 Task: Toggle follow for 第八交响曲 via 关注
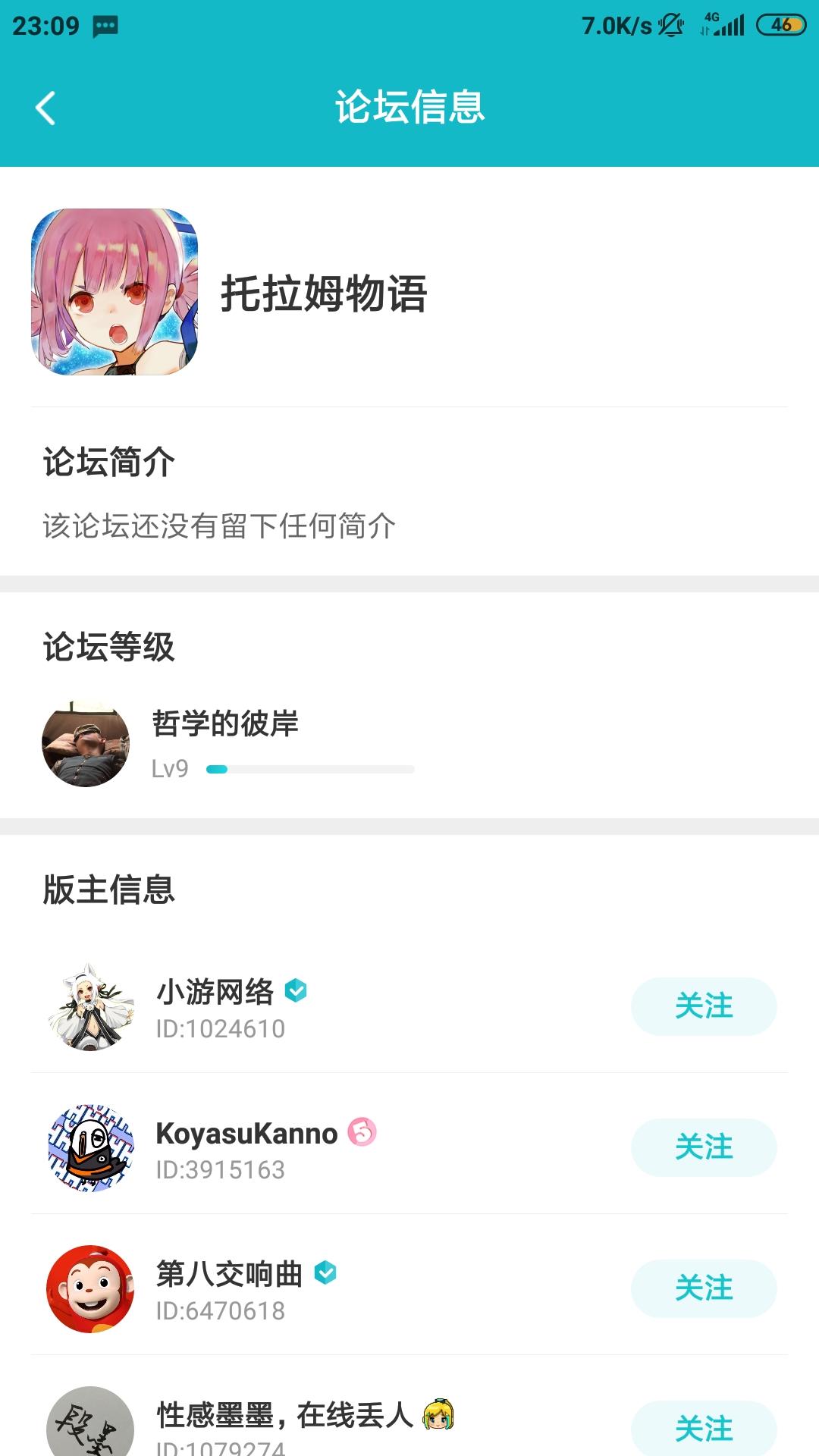[704, 1288]
